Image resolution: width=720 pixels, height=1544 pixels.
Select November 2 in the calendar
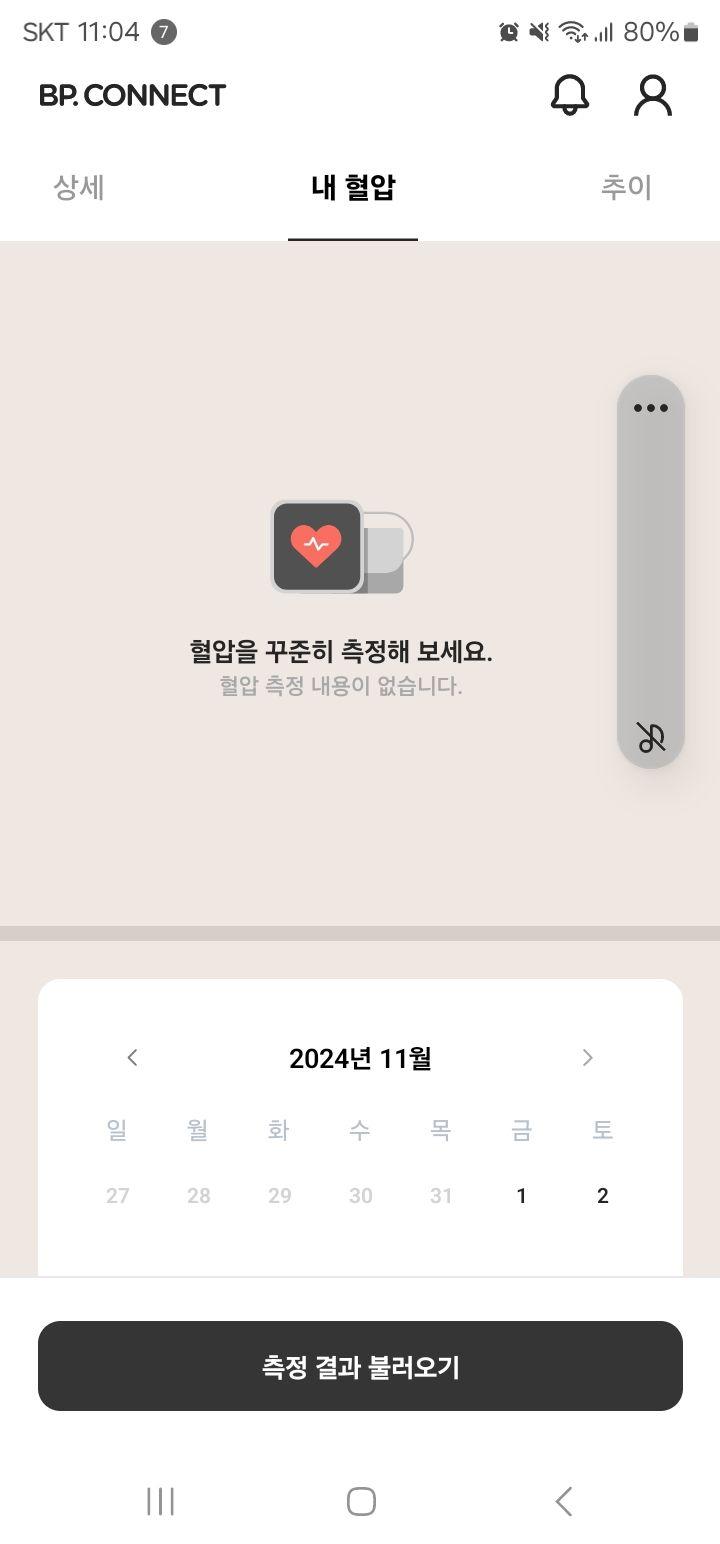[x=602, y=1196]
